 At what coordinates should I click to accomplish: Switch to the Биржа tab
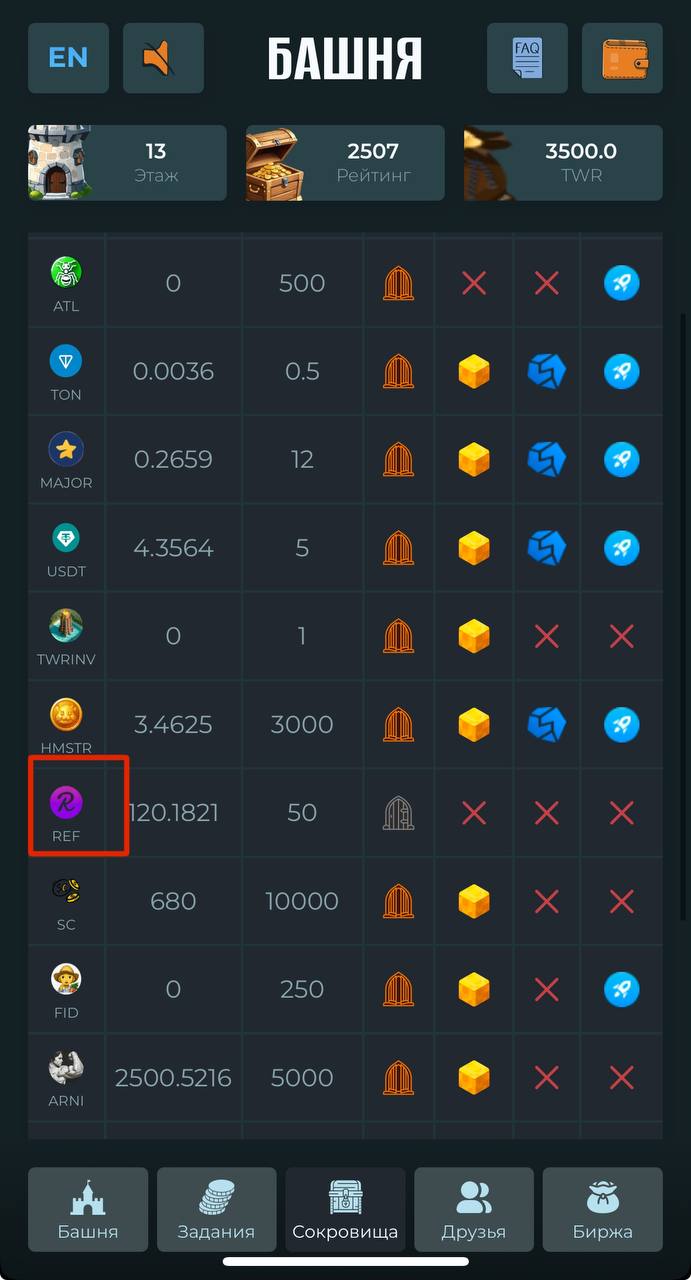pos(602,1209)
